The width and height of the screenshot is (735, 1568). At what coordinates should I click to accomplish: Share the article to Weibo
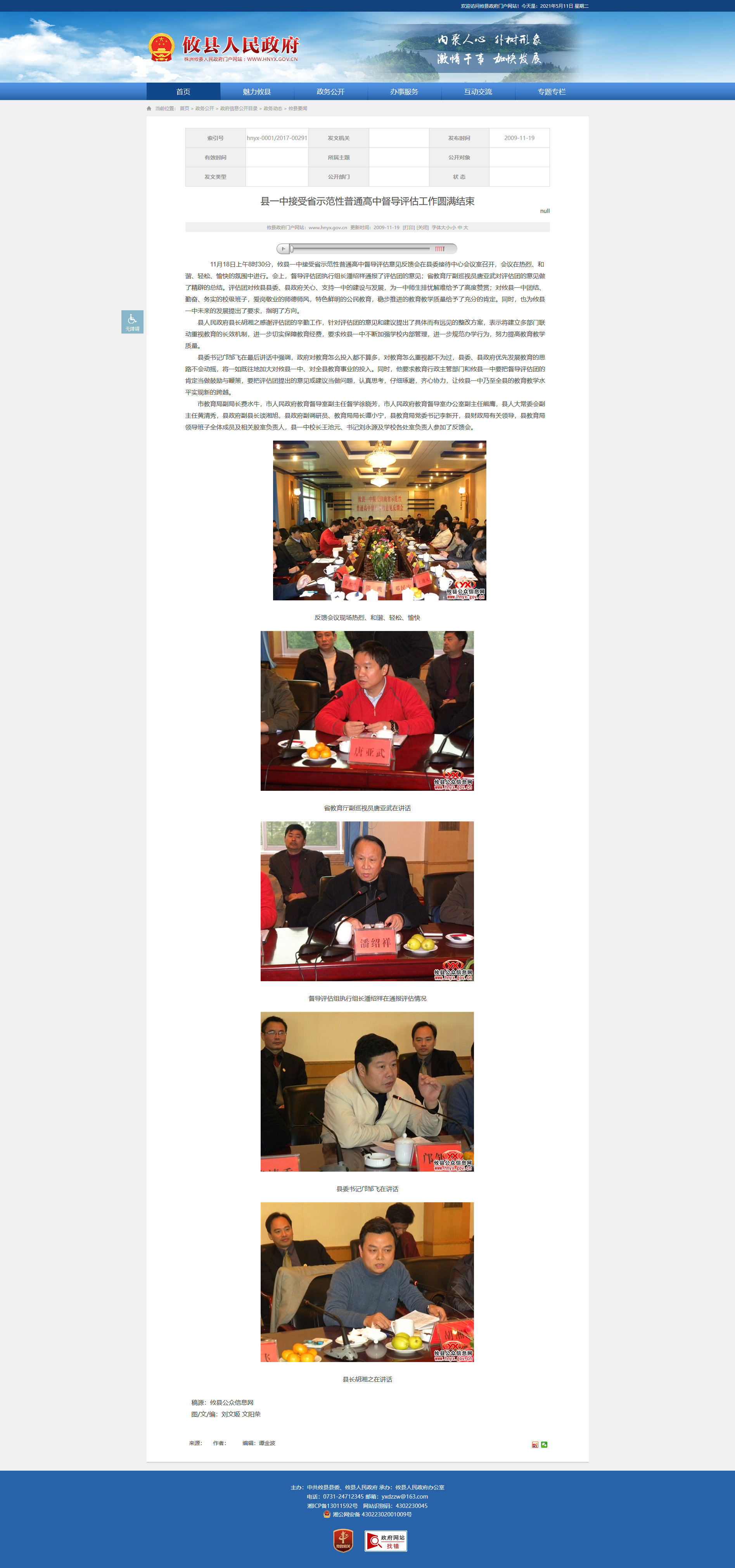click(x=534, y=1444)
